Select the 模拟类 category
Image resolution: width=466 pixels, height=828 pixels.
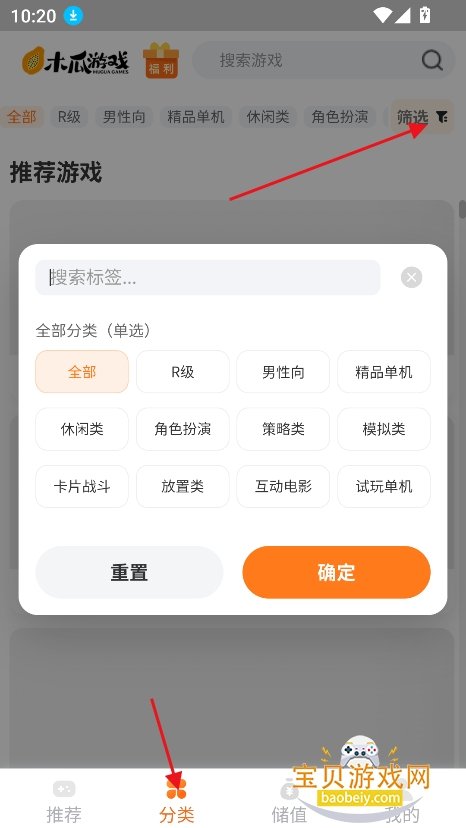[384, 429]
